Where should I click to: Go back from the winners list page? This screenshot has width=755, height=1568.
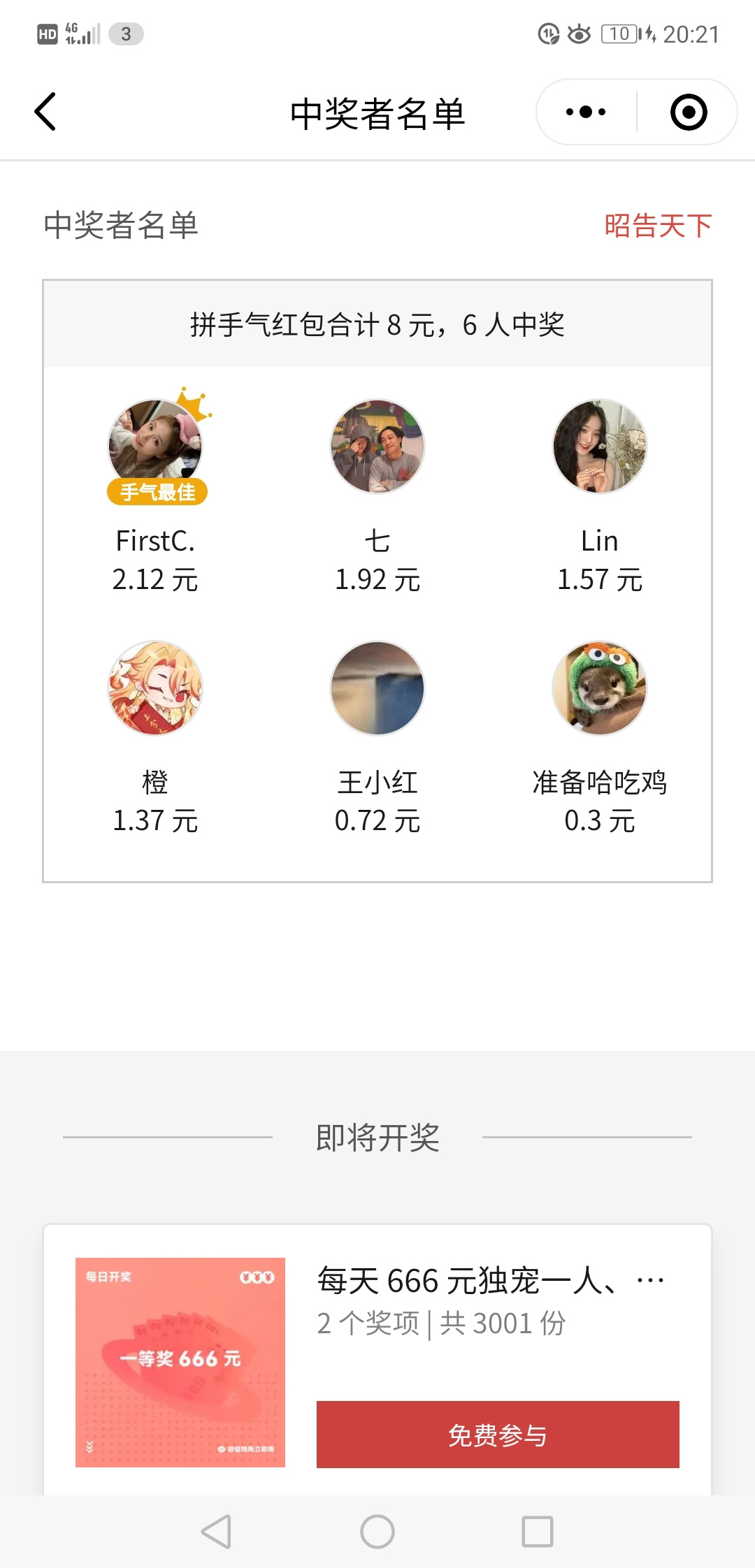(45, 112)
